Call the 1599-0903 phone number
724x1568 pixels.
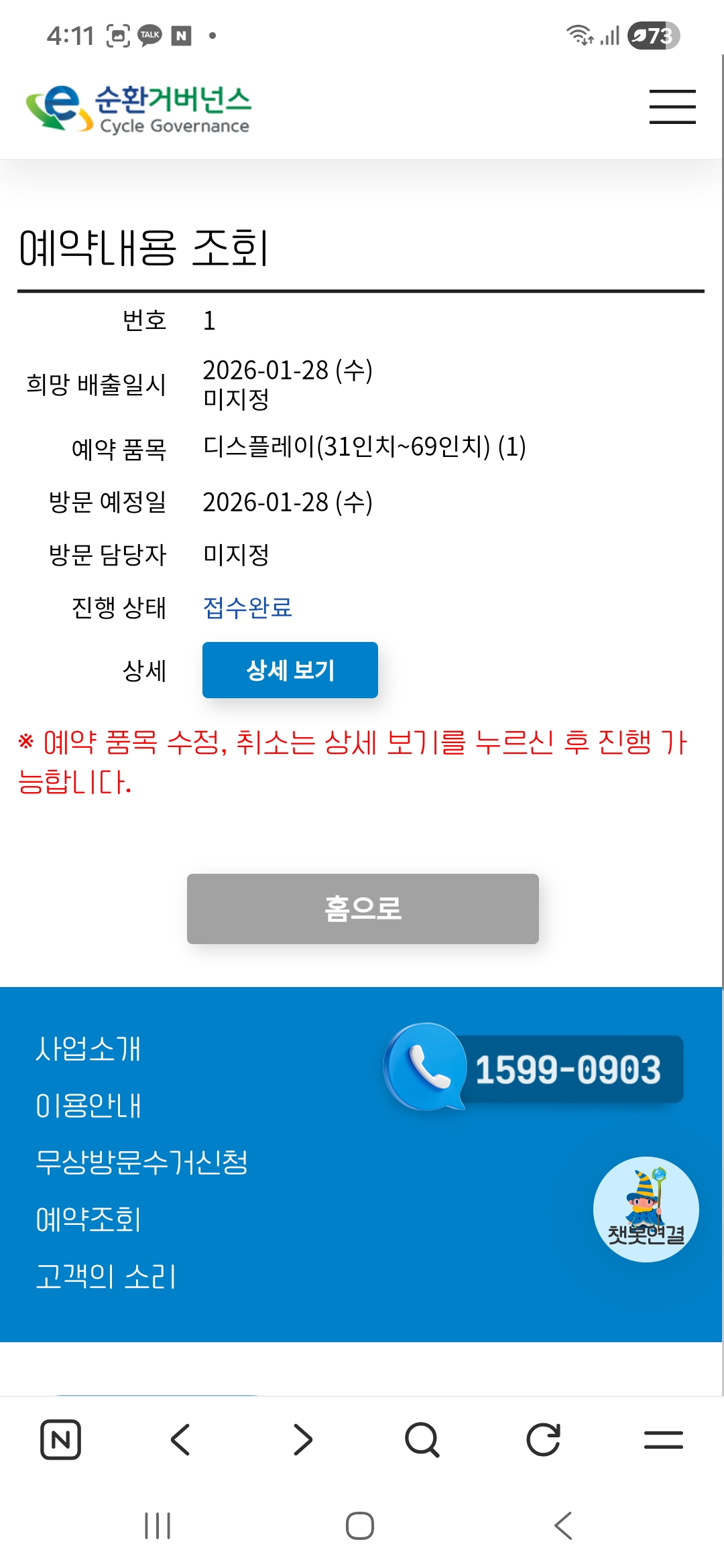click(534, 1069)
